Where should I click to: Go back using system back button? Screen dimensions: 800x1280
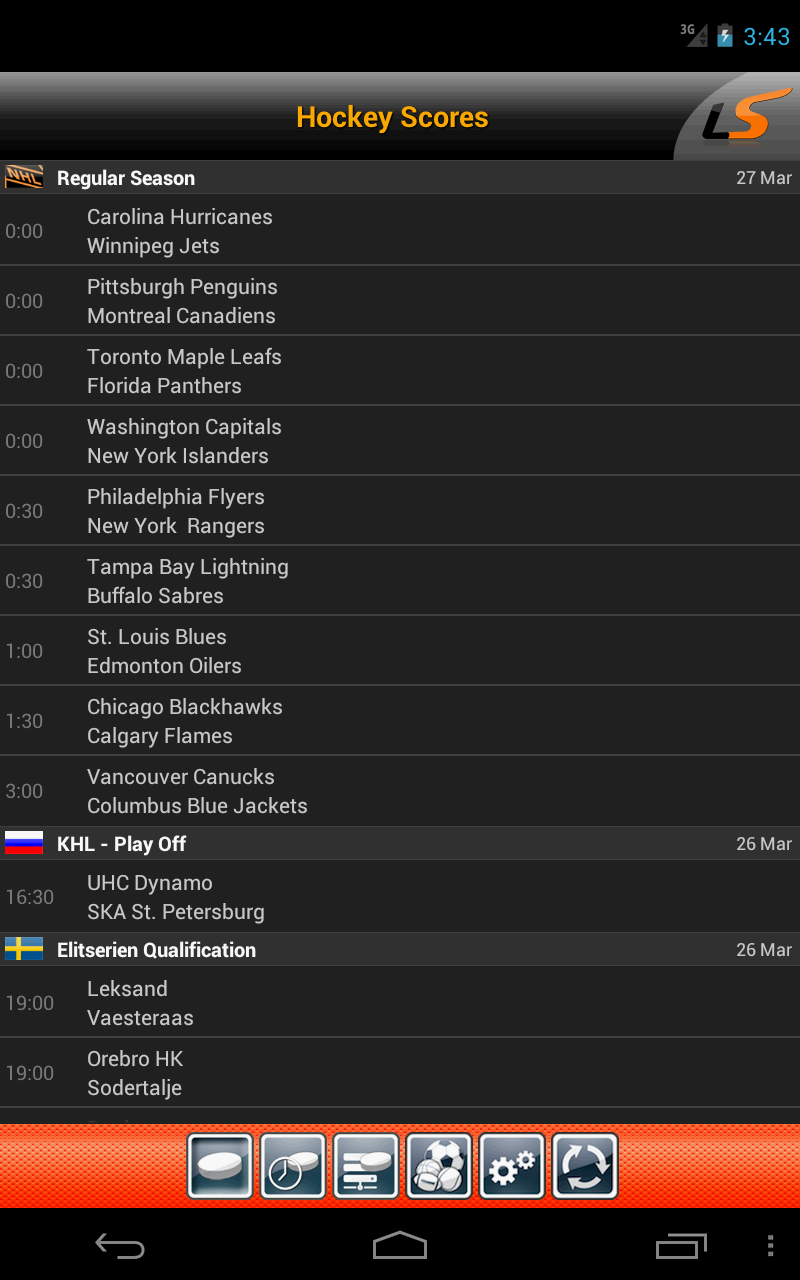120,1246
